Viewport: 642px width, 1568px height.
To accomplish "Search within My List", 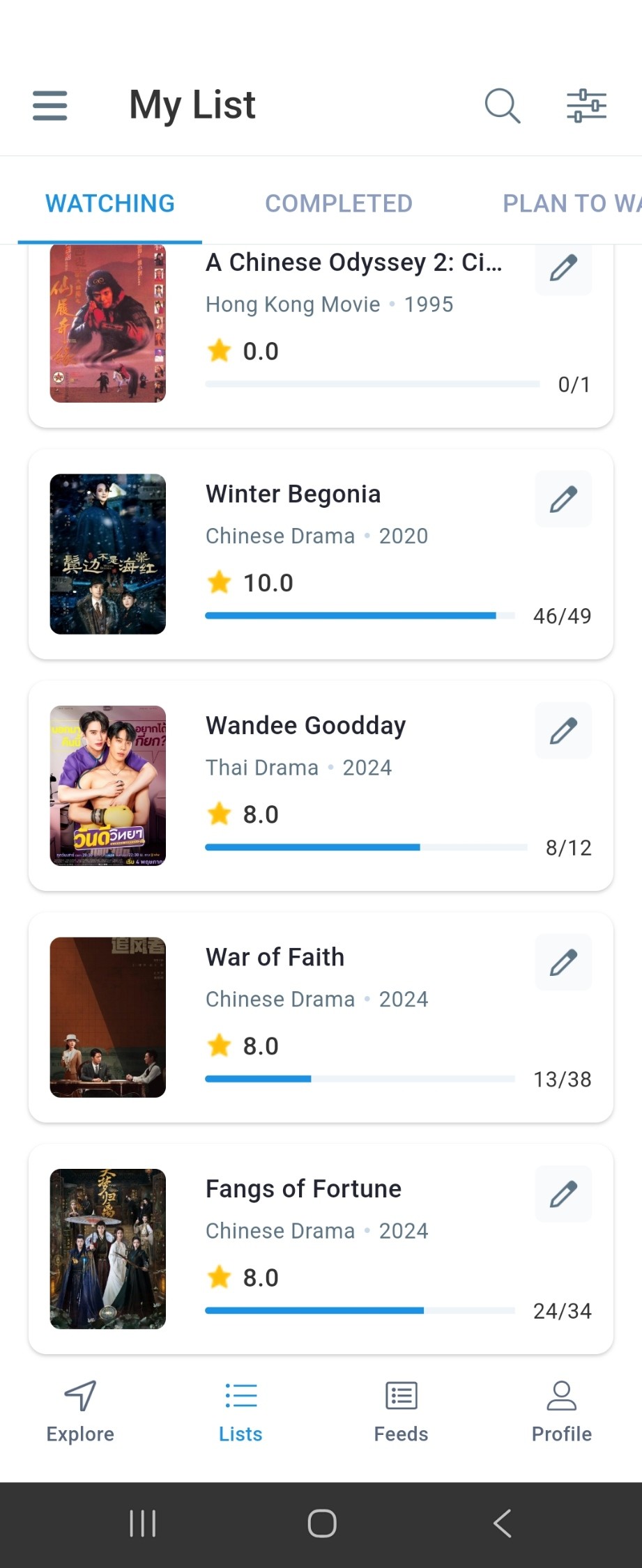I will [x=502, y=106].
